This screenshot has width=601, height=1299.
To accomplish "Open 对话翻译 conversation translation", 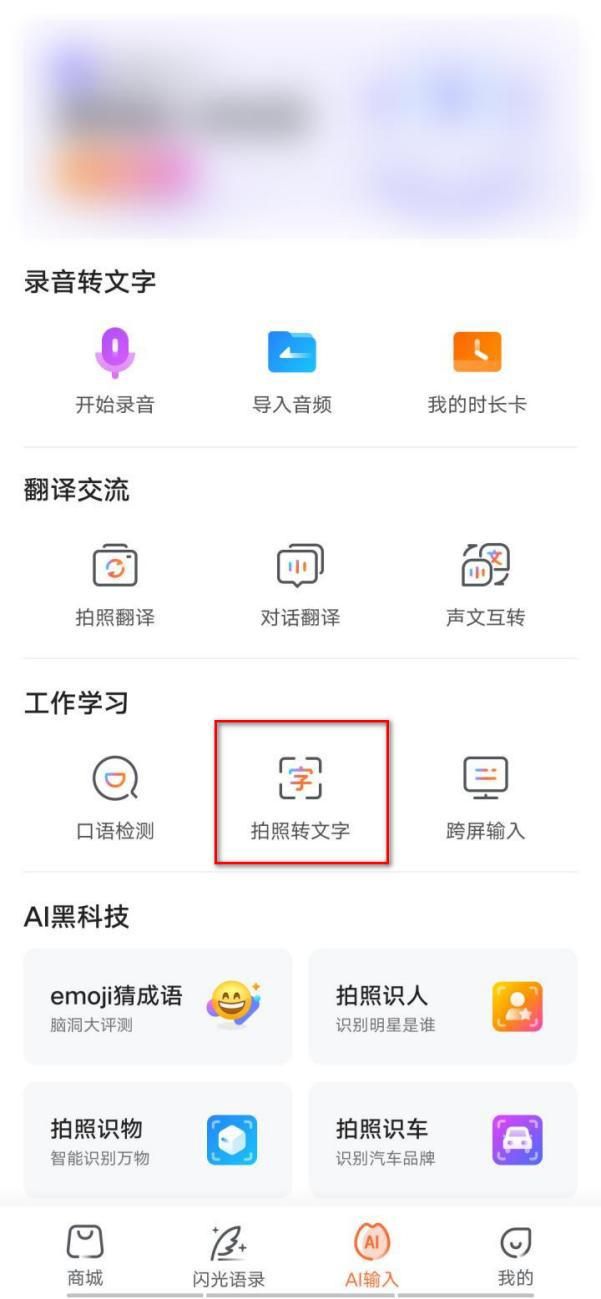I will click(x=300, y=585).
